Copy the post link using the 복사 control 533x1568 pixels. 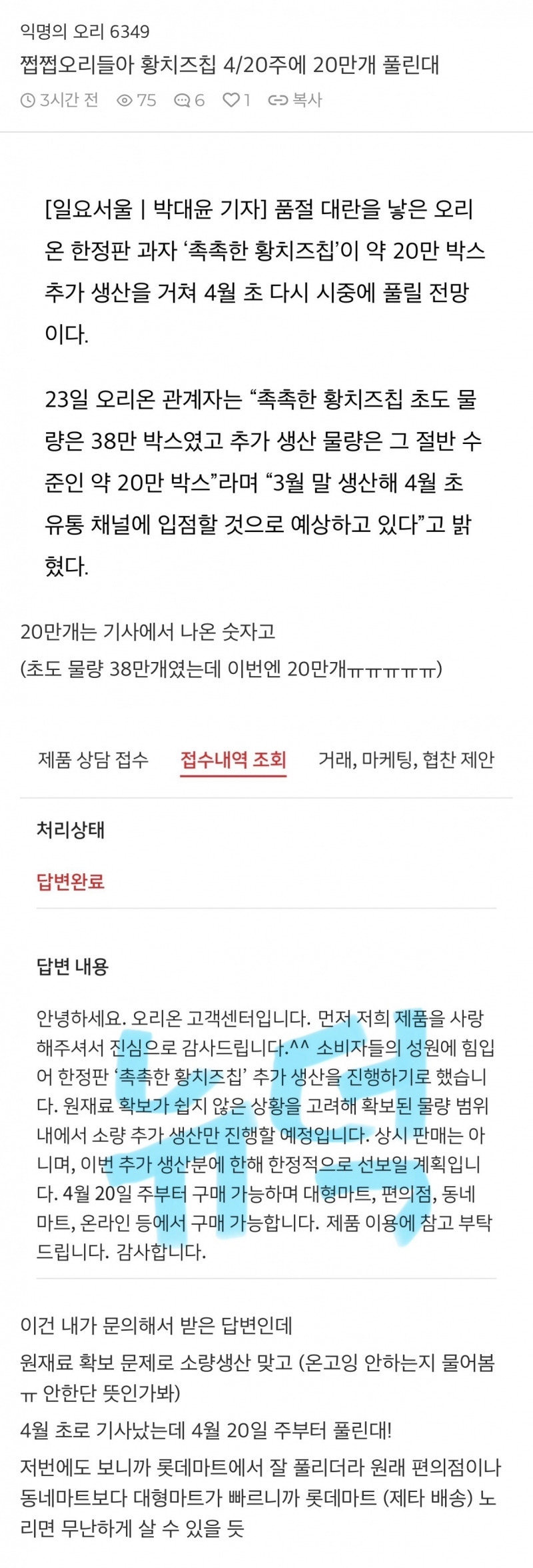click(x=308, y=100)
